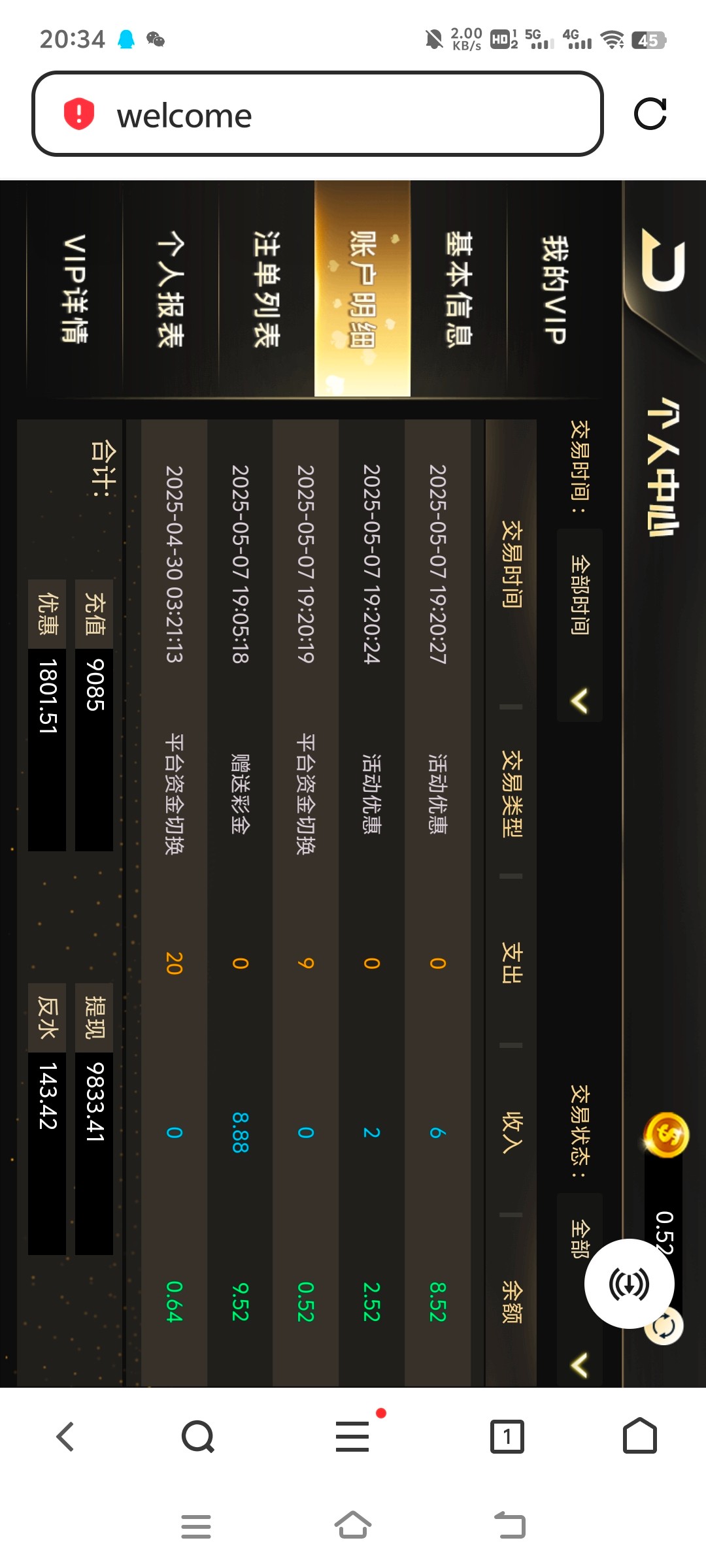Open the 注单列表 tab

[x=266, y=289]
